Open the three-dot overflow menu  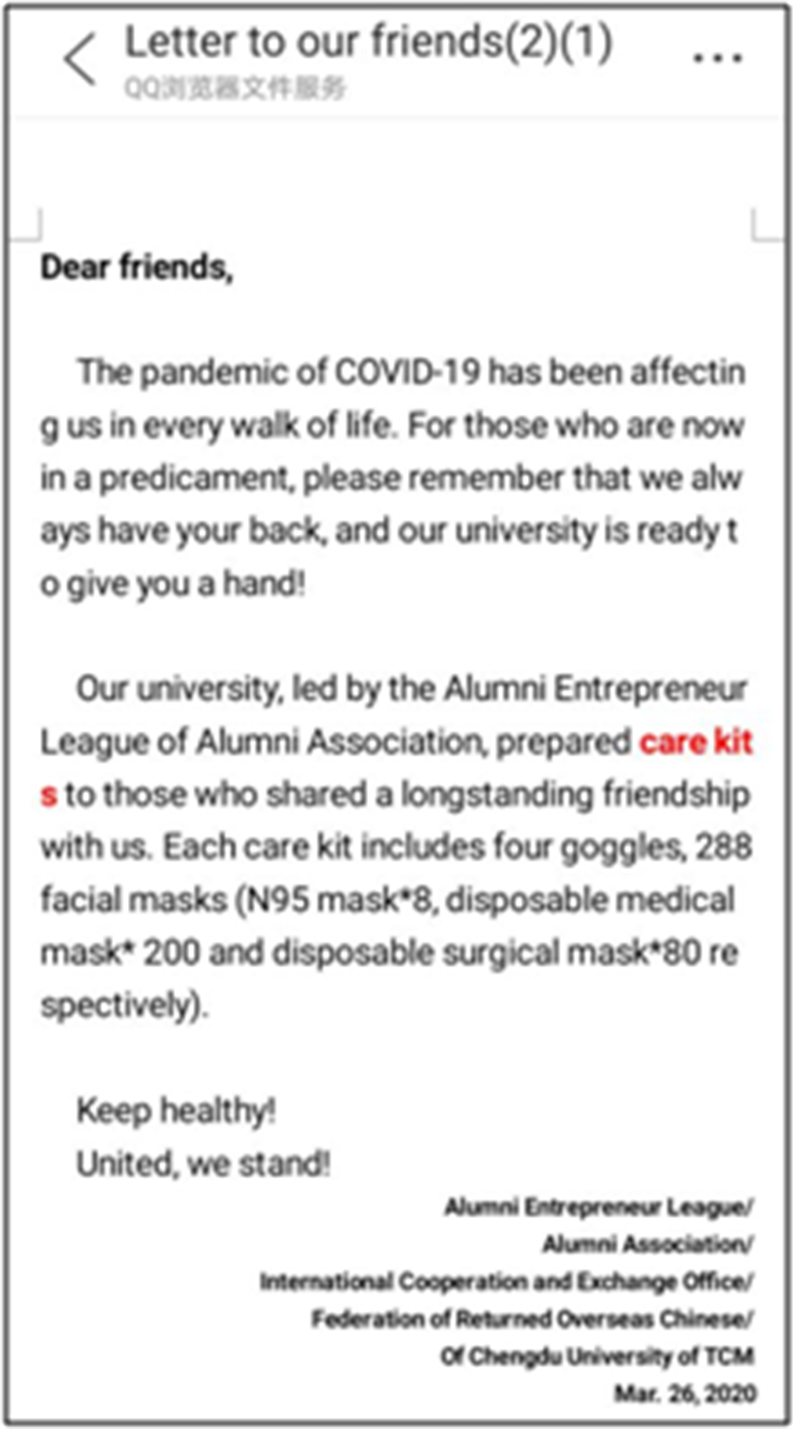tap(717, 60)
